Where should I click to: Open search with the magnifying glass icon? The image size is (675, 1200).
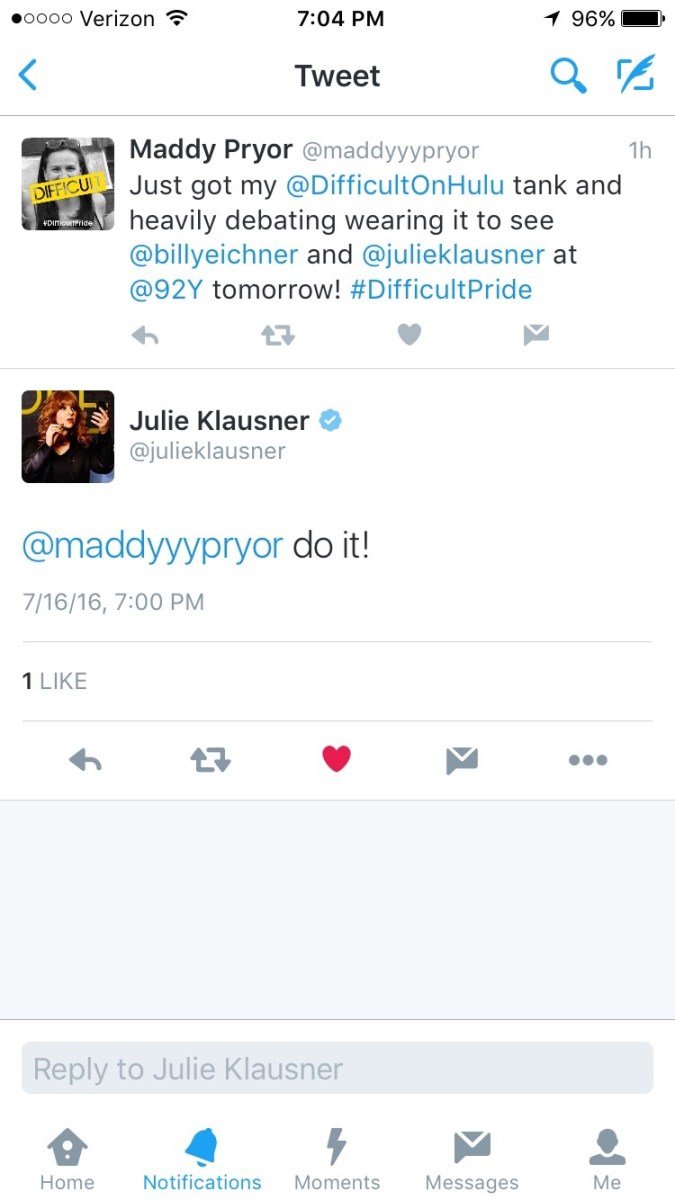[x=568, y=75]
